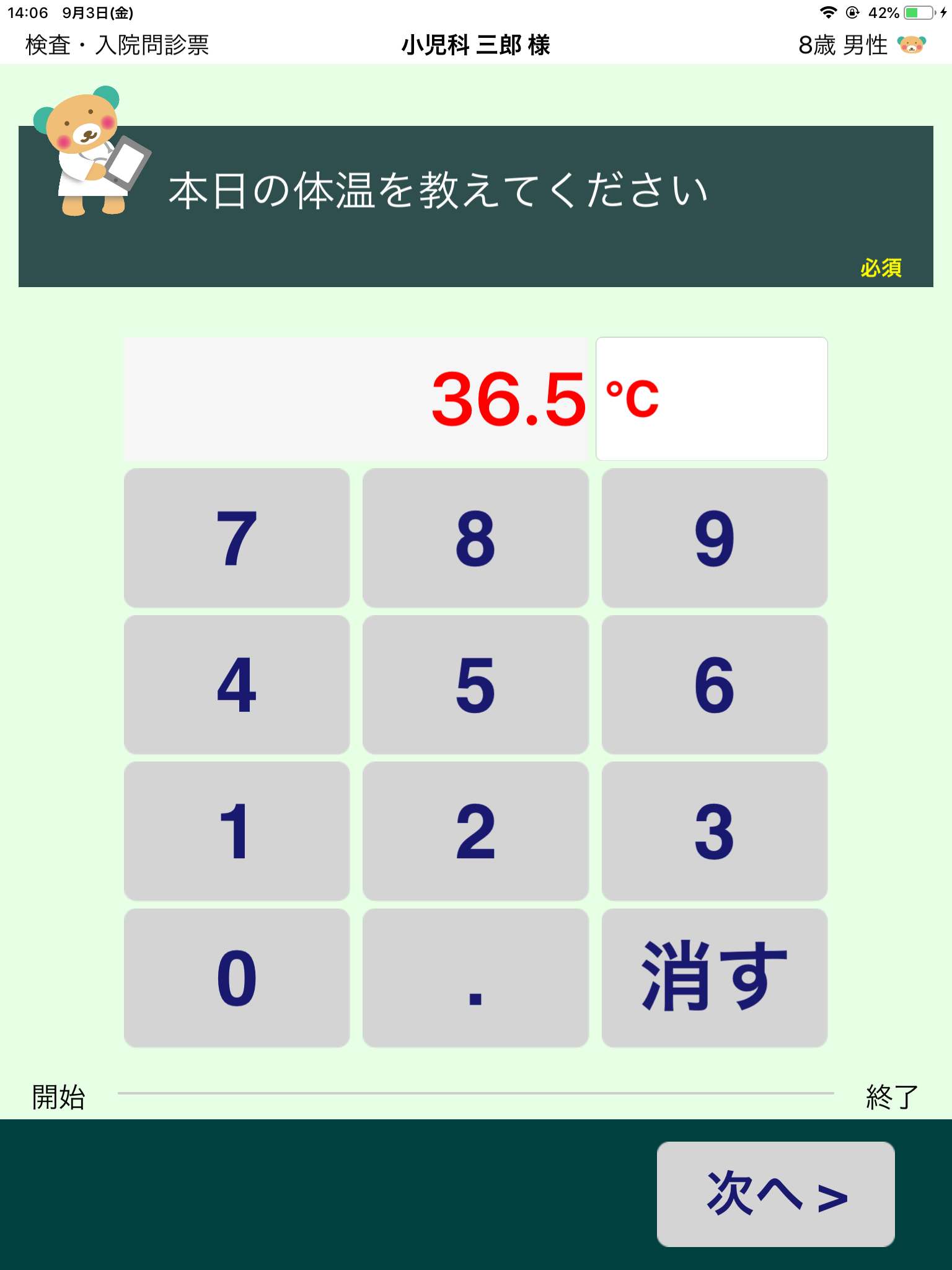Tap the number 7 key
This screenshot has width=952, height=1270.
click(x=237, y=538)
